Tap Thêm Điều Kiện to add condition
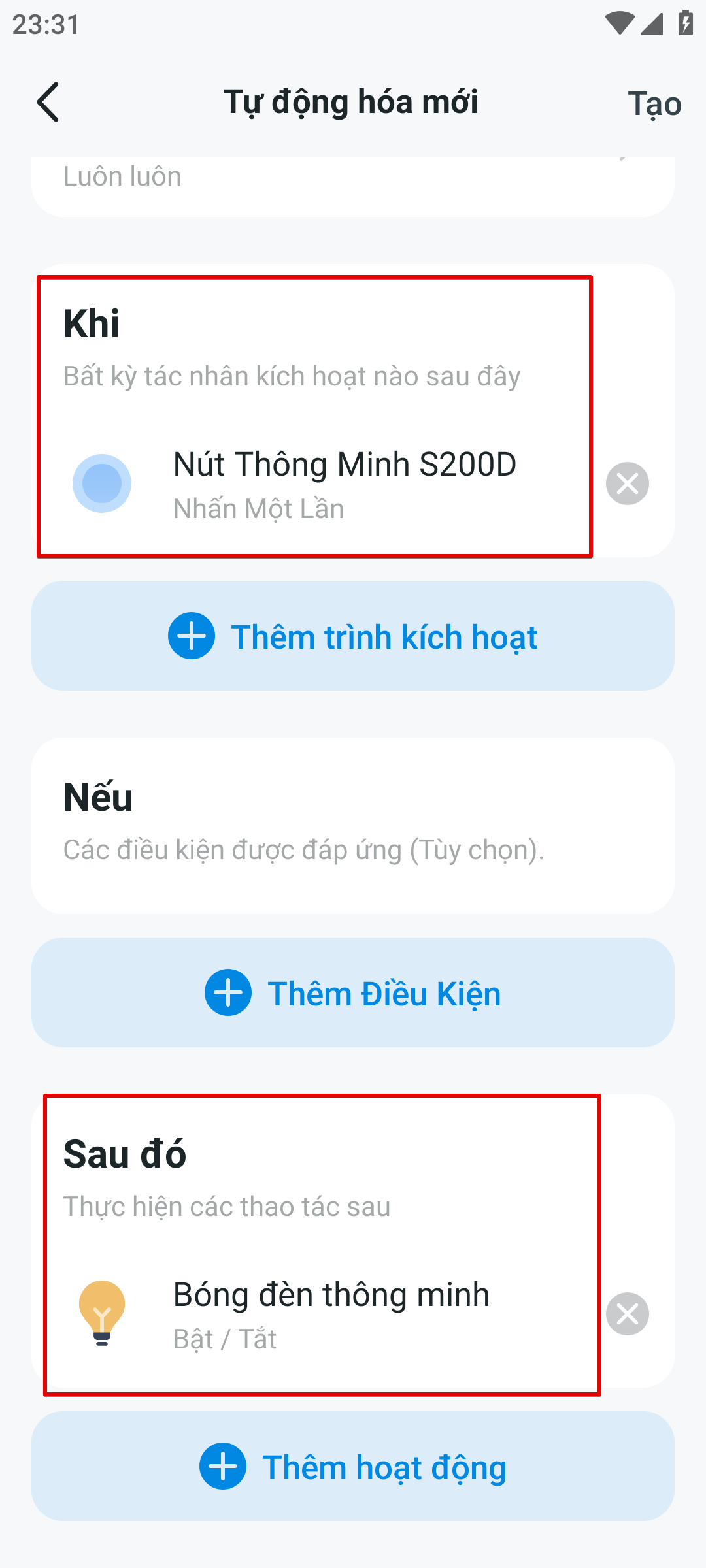Screen dimensions: 706x1568 click(353, 993)
